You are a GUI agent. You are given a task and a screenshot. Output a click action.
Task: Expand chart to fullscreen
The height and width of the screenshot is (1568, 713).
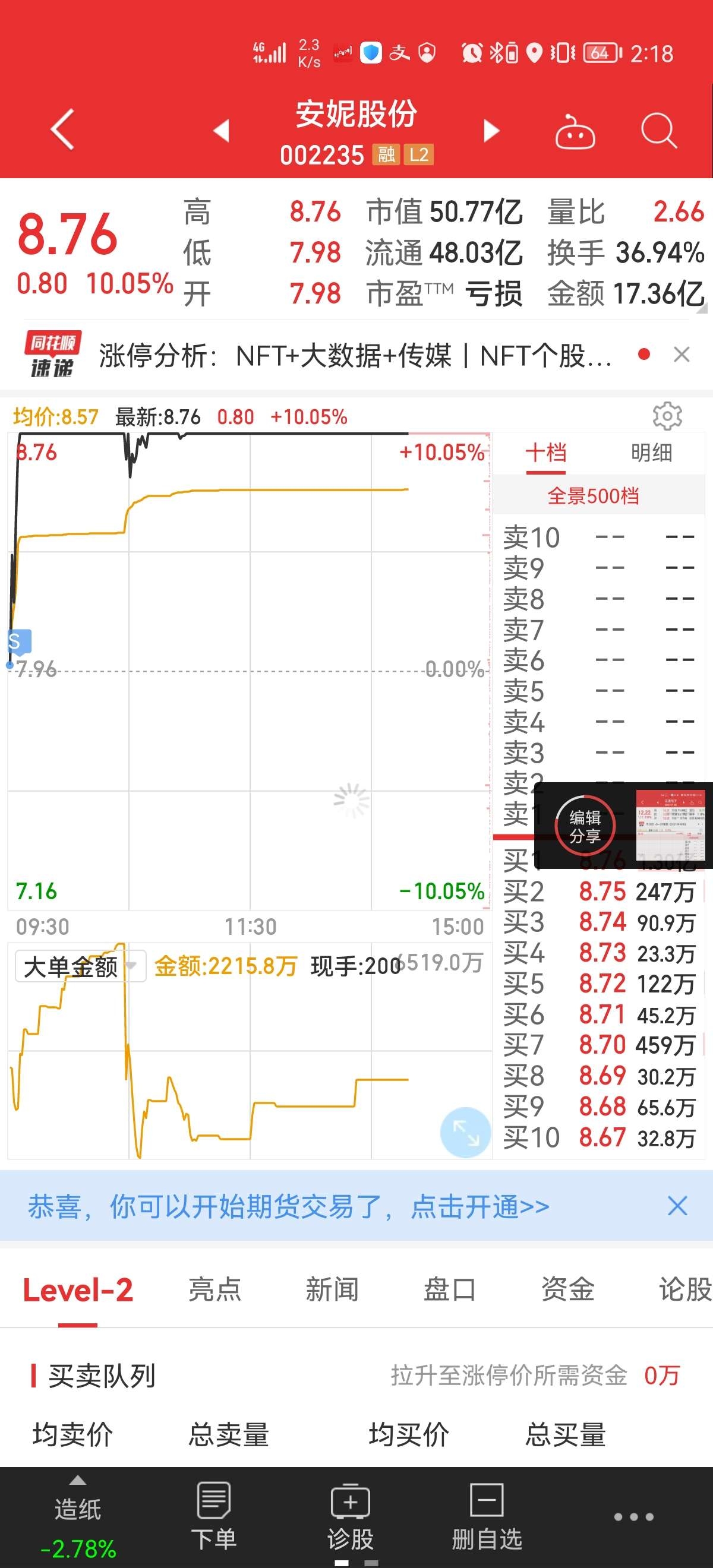tap(465, 1131)
